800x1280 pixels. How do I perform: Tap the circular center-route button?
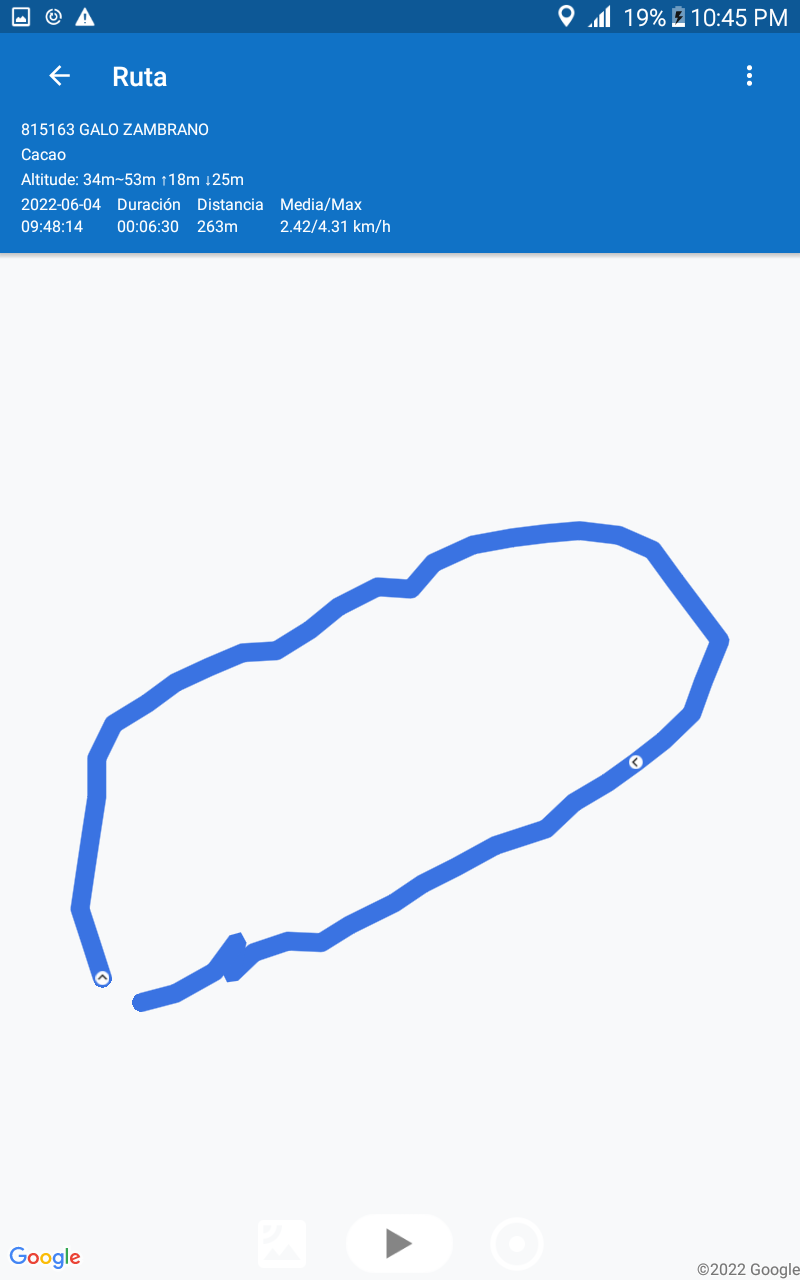tap(517, 1244)
